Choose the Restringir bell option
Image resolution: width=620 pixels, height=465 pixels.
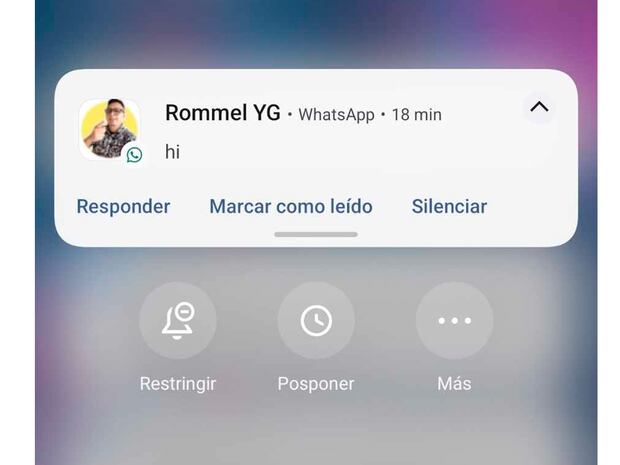tap(177, 321)
